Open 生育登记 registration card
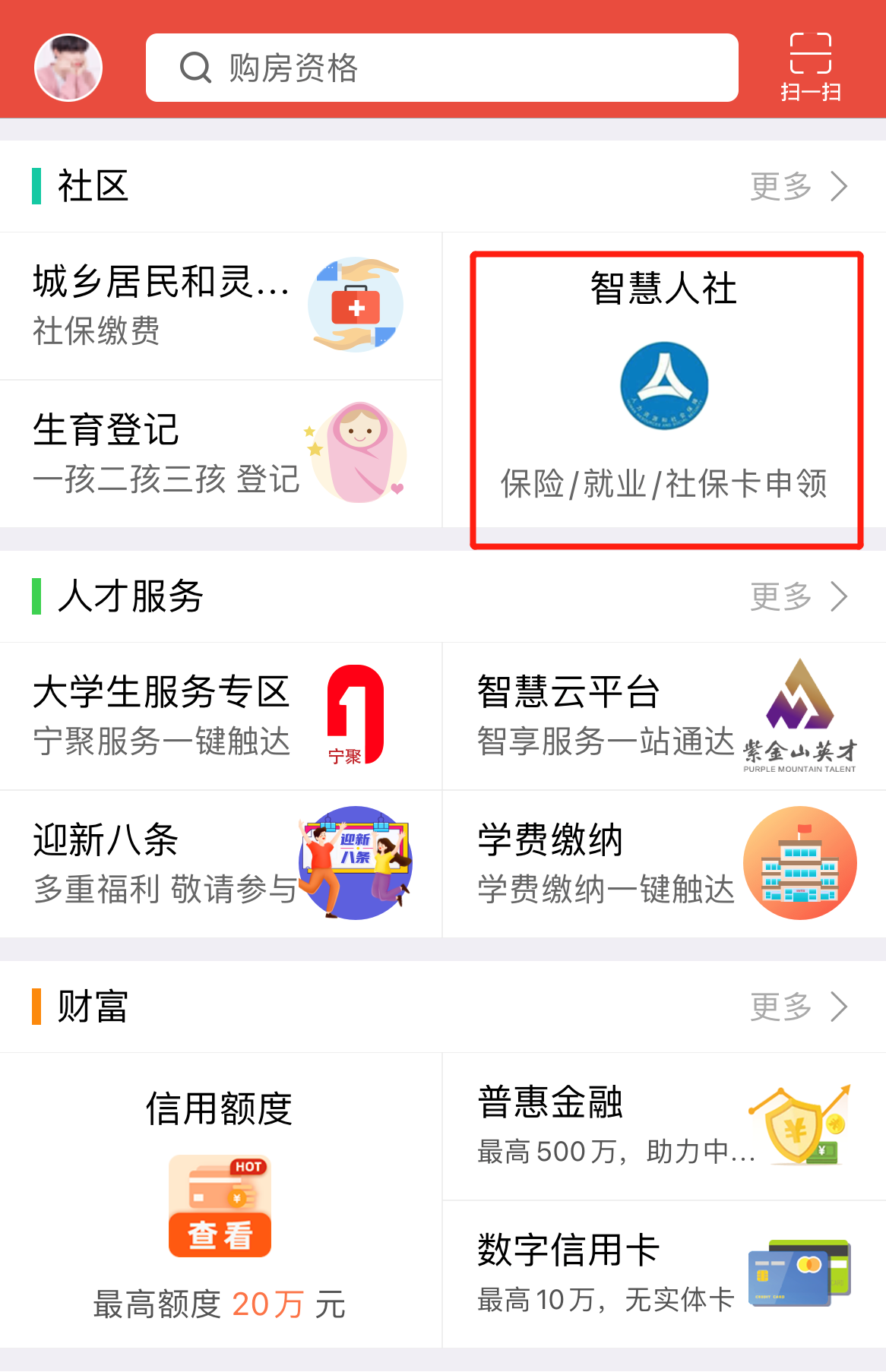Viewport: 886px width, 1372px height. [x=220, y=454]
